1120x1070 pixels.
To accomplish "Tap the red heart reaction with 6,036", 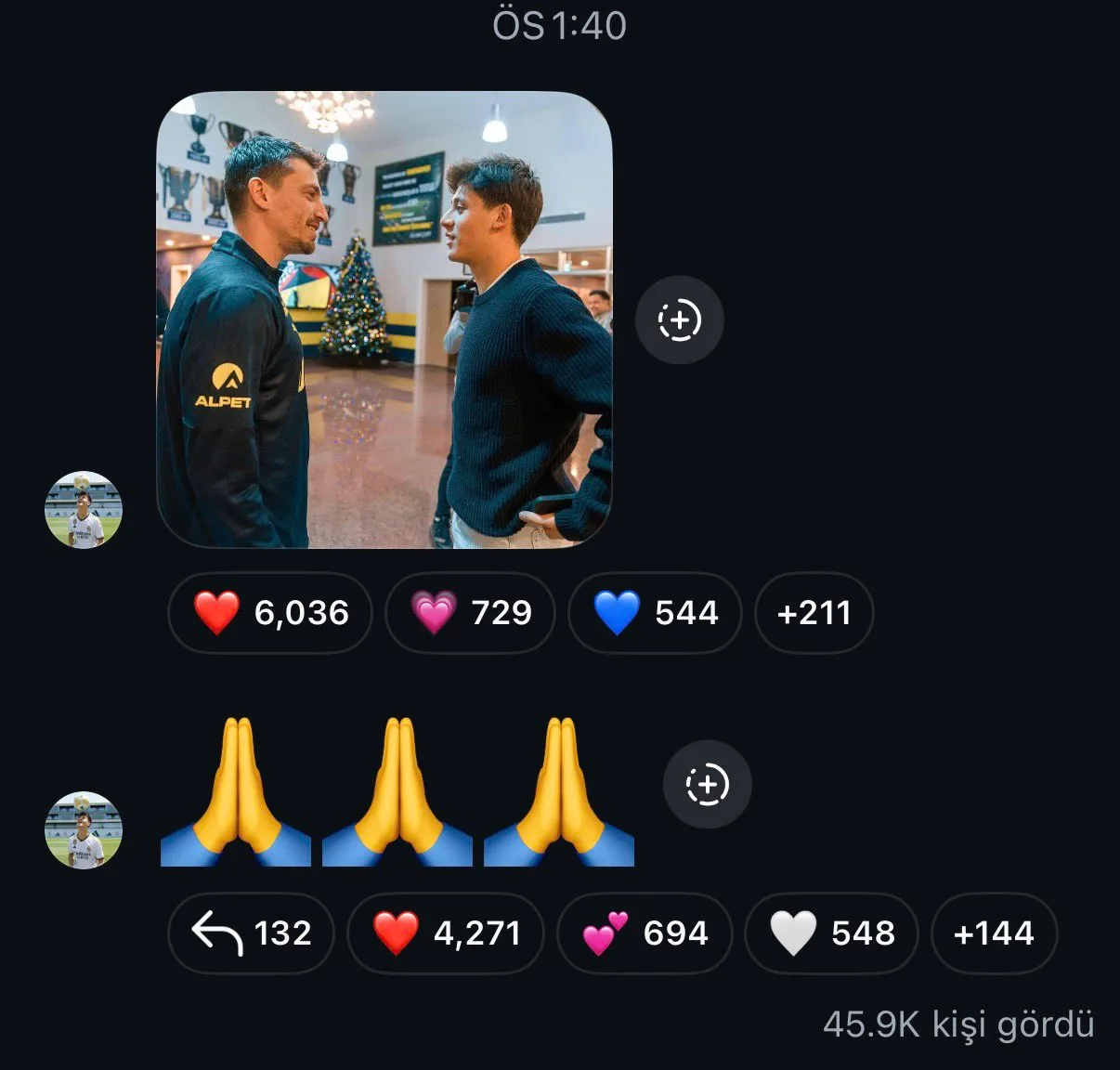I will tap(270, 613).
